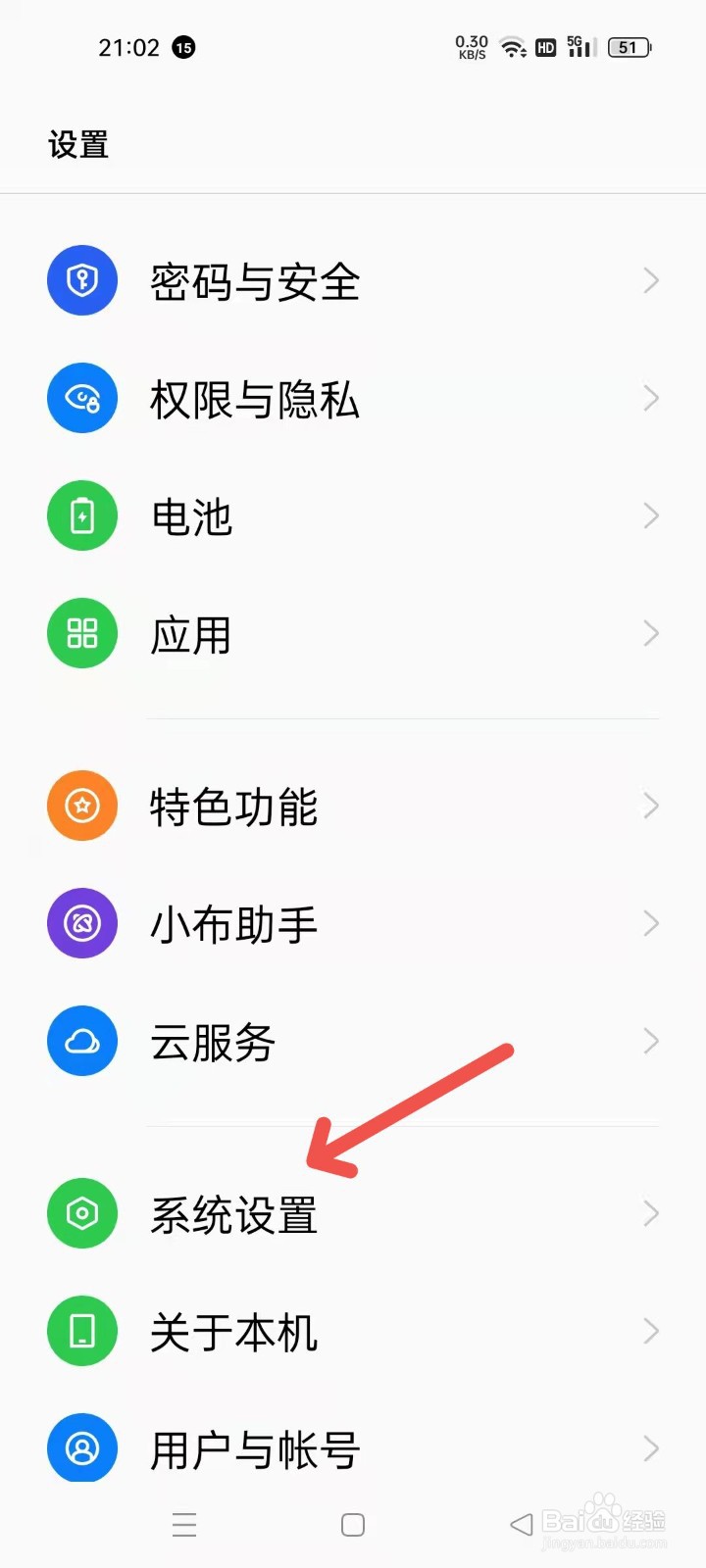Screen dimensions: 706x1568
Task: Tap the 用户与帐号 account icon
Action: (82, 1448)
